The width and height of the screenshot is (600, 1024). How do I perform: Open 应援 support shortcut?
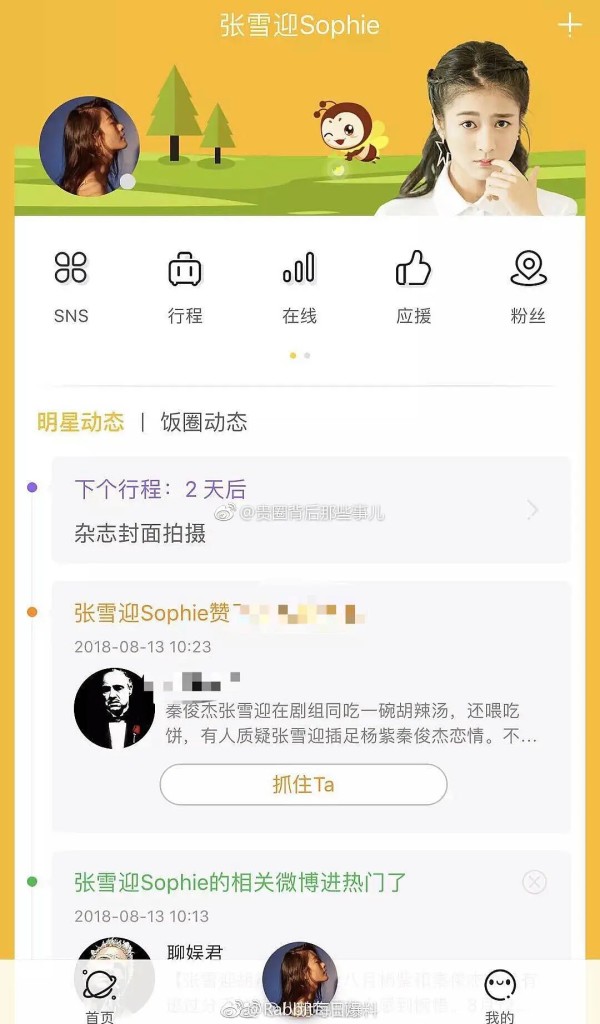coord(413,286)
